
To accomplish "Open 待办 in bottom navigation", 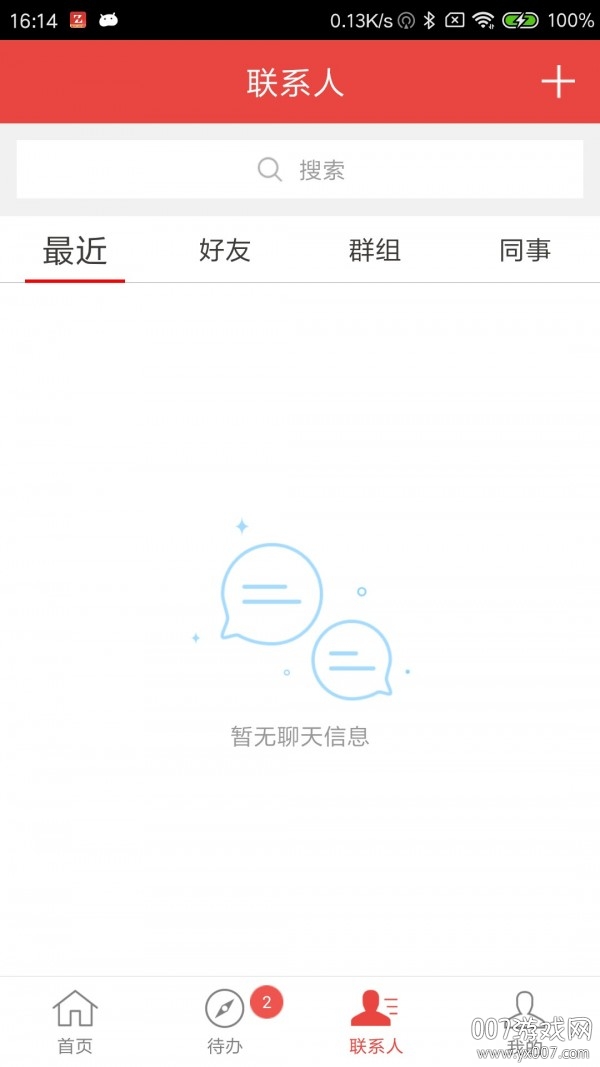I will click(225, 1020).
